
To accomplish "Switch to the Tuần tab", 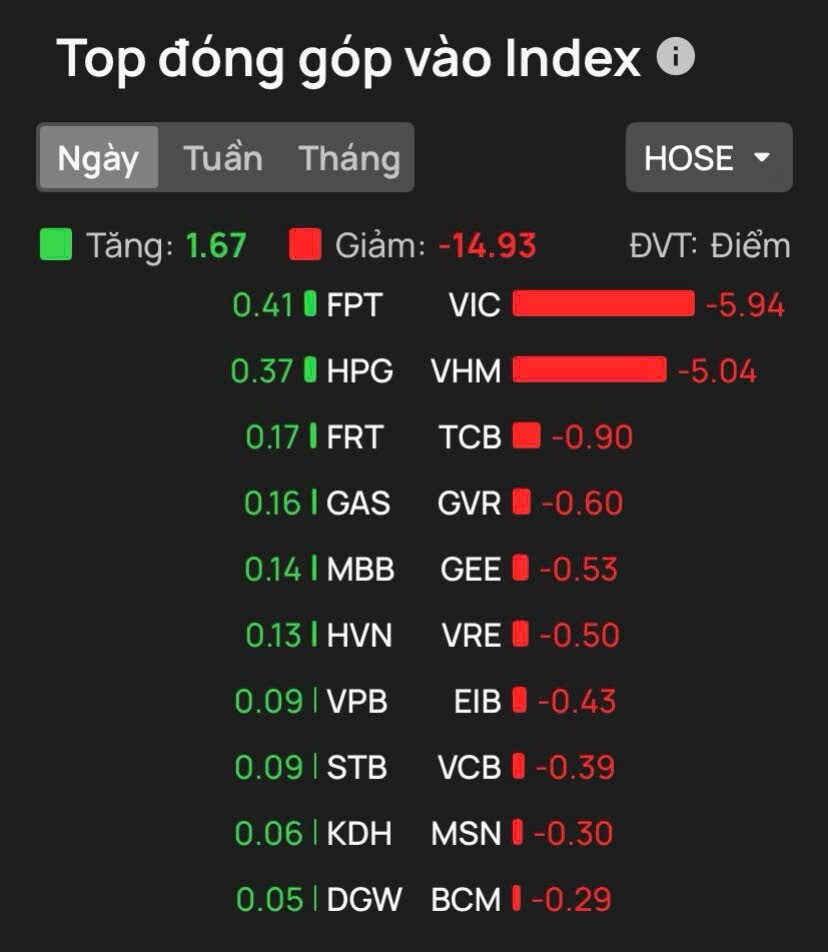I will 222,158.
